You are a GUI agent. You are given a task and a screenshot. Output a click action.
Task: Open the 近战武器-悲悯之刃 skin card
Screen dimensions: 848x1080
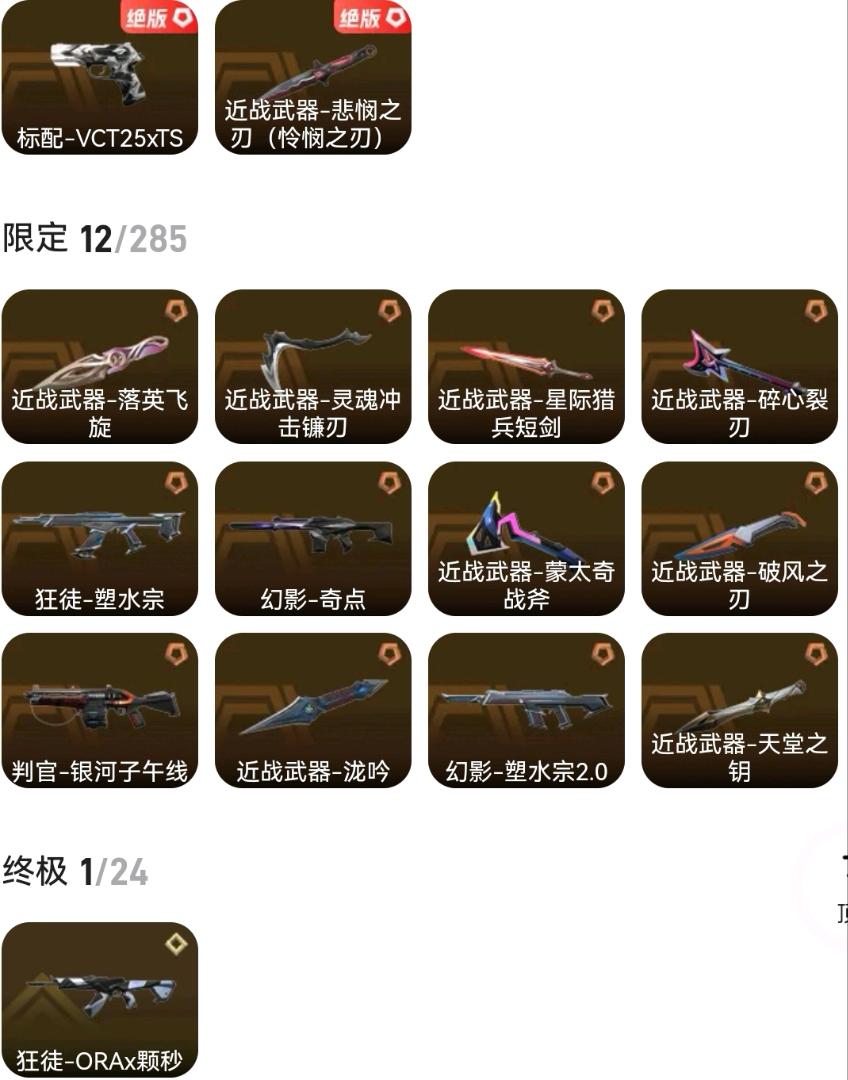313,76
